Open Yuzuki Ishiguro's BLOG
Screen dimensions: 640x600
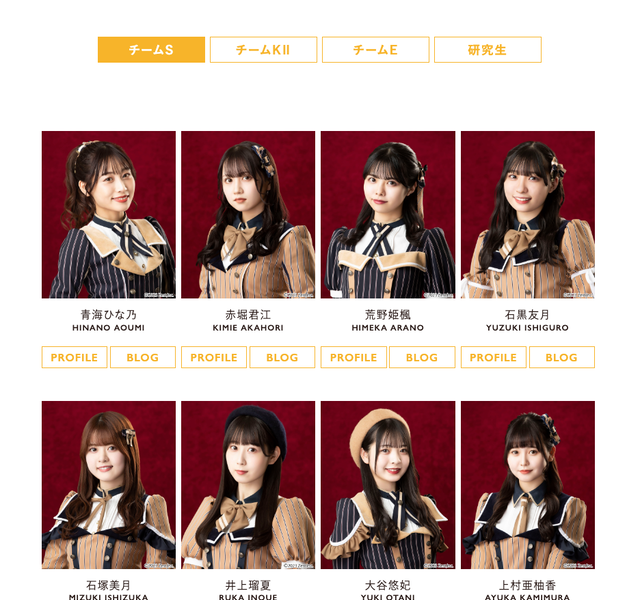pos(561,357)
